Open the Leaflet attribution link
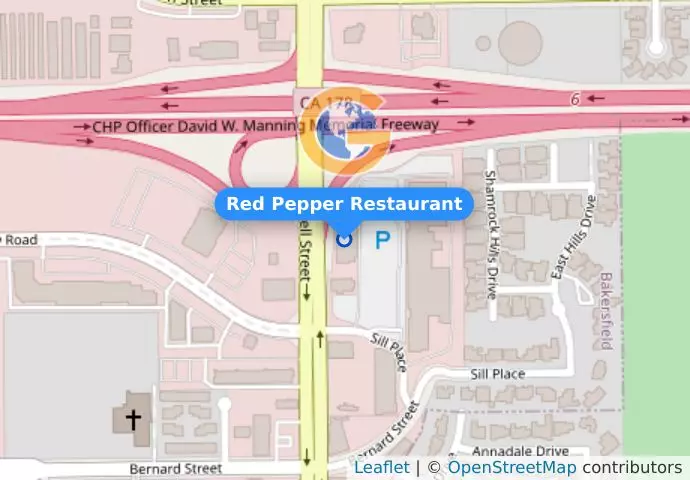 tap(381, 468)
